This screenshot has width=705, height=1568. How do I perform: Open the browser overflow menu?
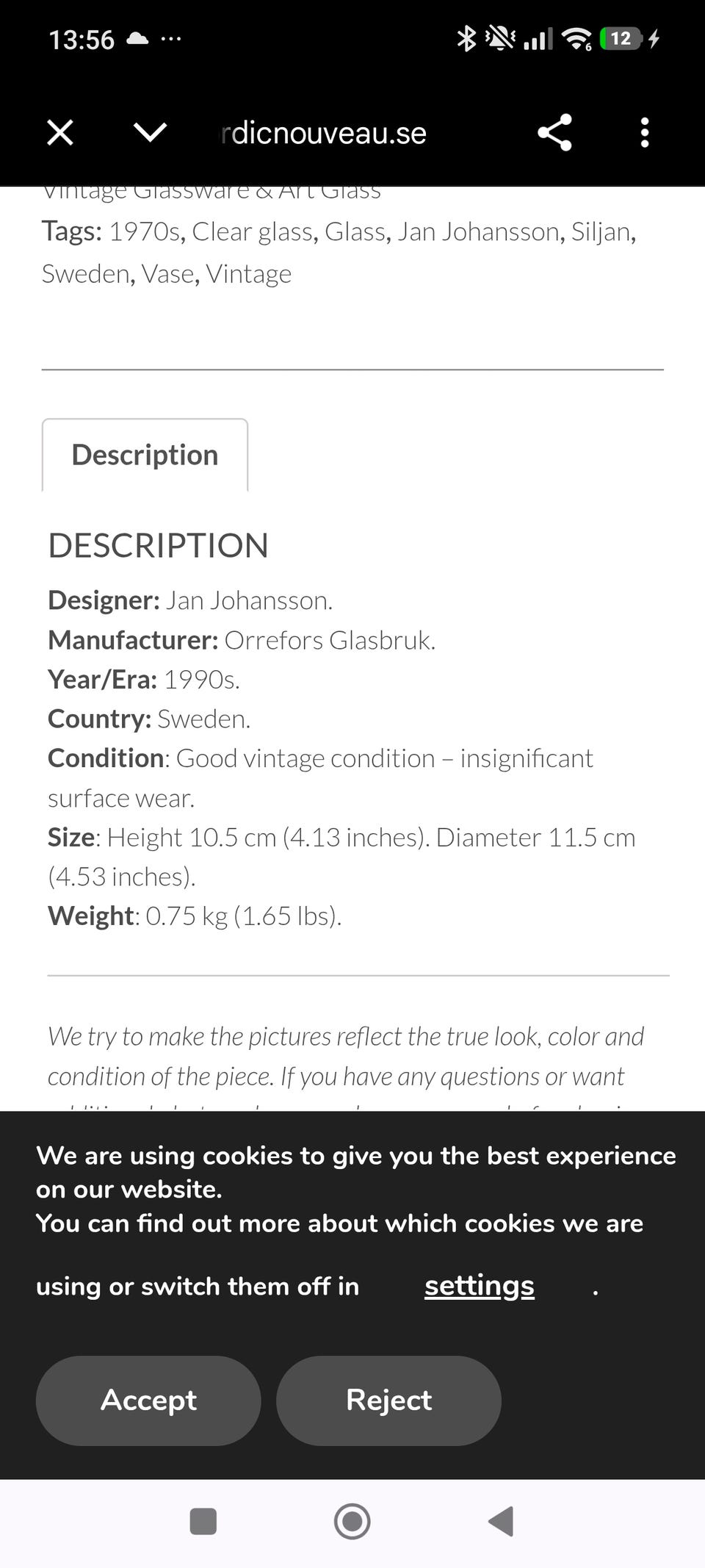[644, 133]
